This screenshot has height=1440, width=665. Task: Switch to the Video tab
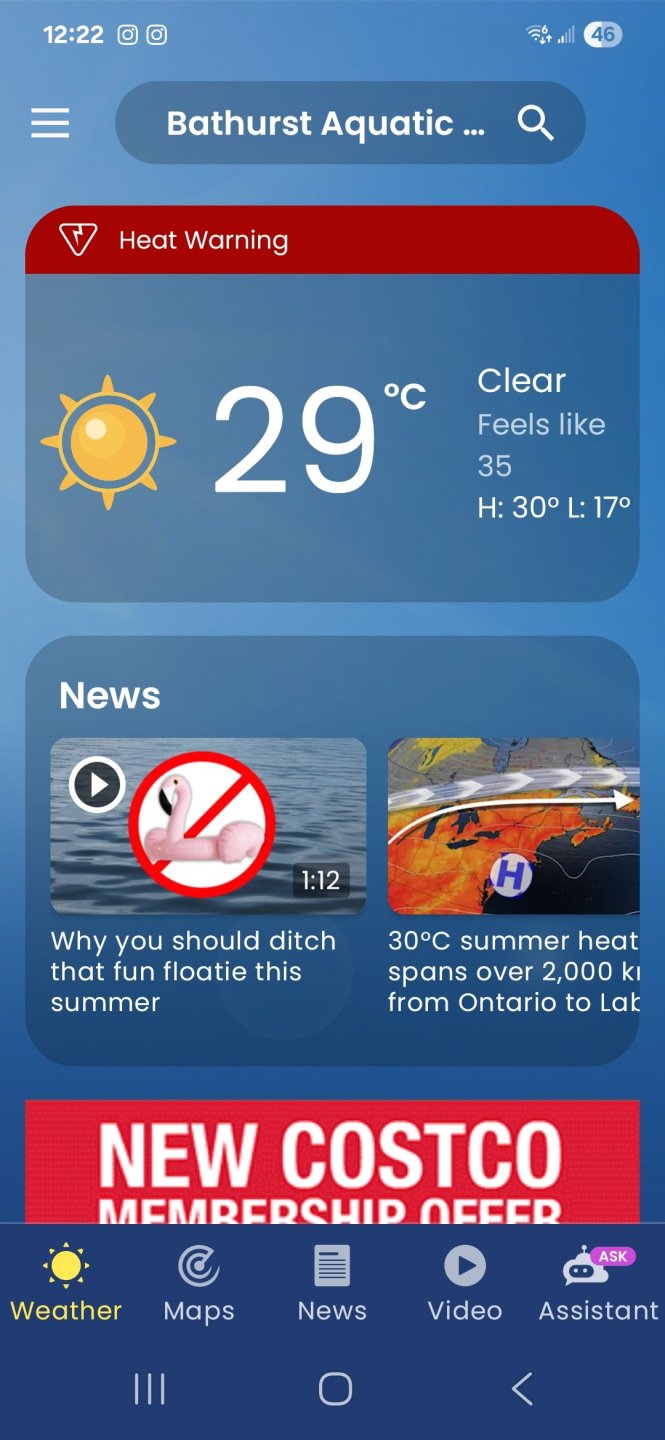tap(465, 1283)
